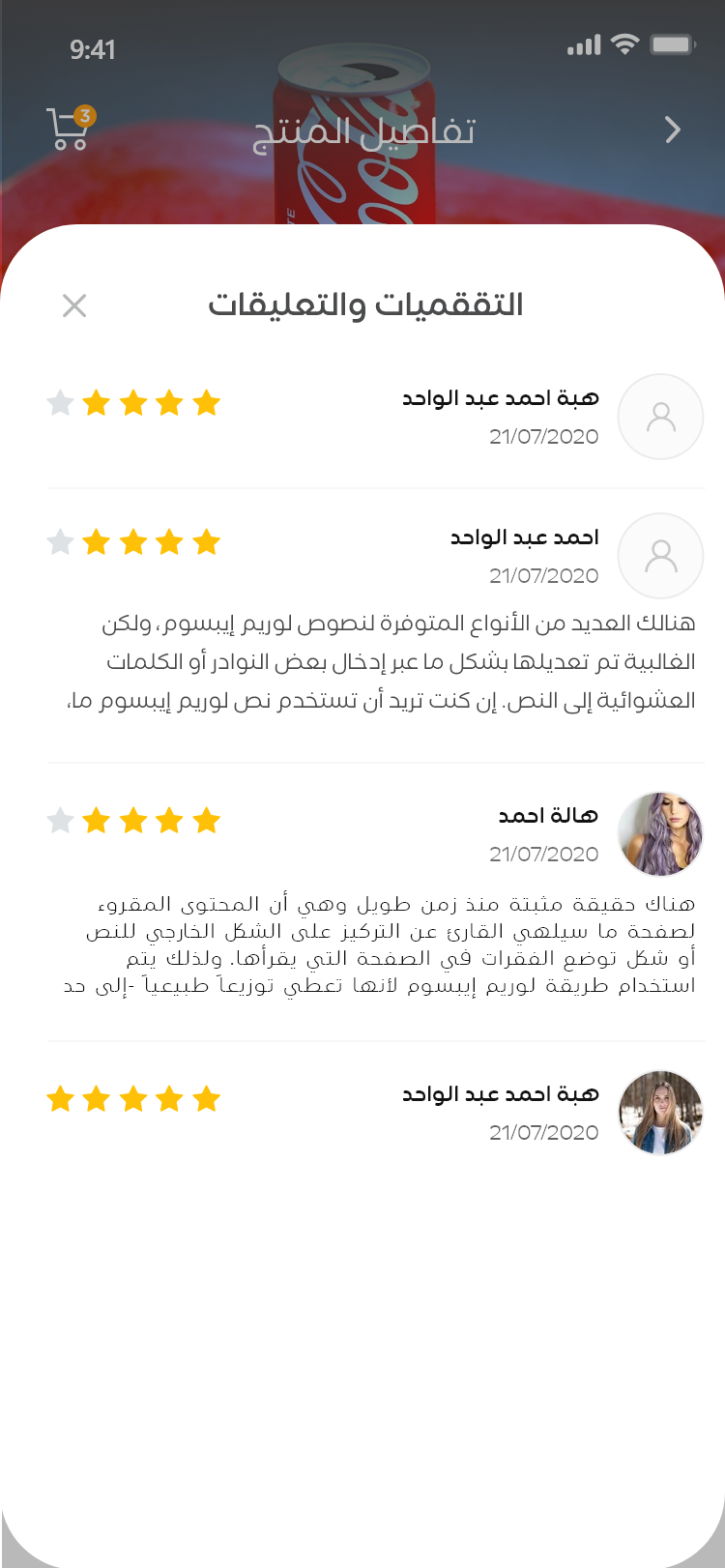The width and height of the screenshot is (725, 1568).
Task: Tap the back chevron in the header
Action: point(674,130)
